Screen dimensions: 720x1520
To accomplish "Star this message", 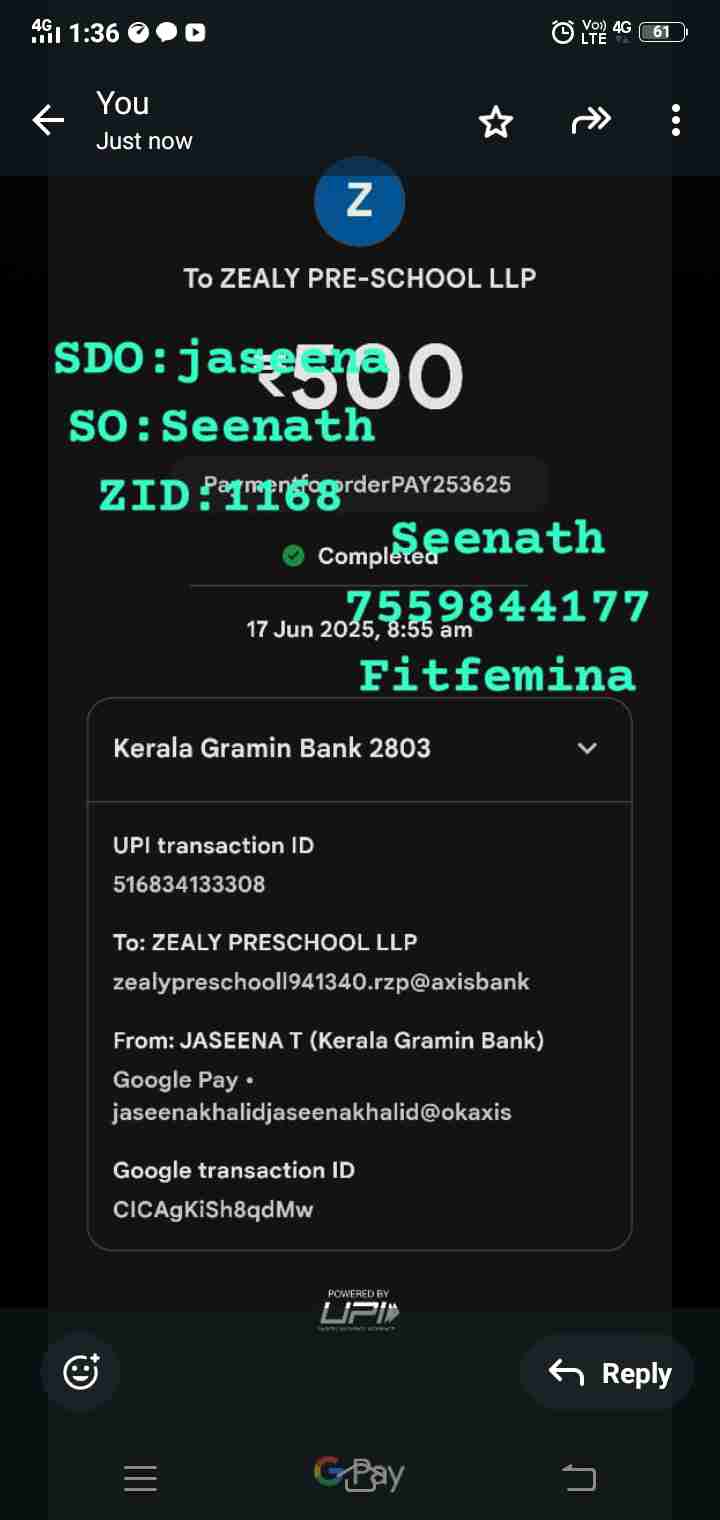I will coord(495,122).
